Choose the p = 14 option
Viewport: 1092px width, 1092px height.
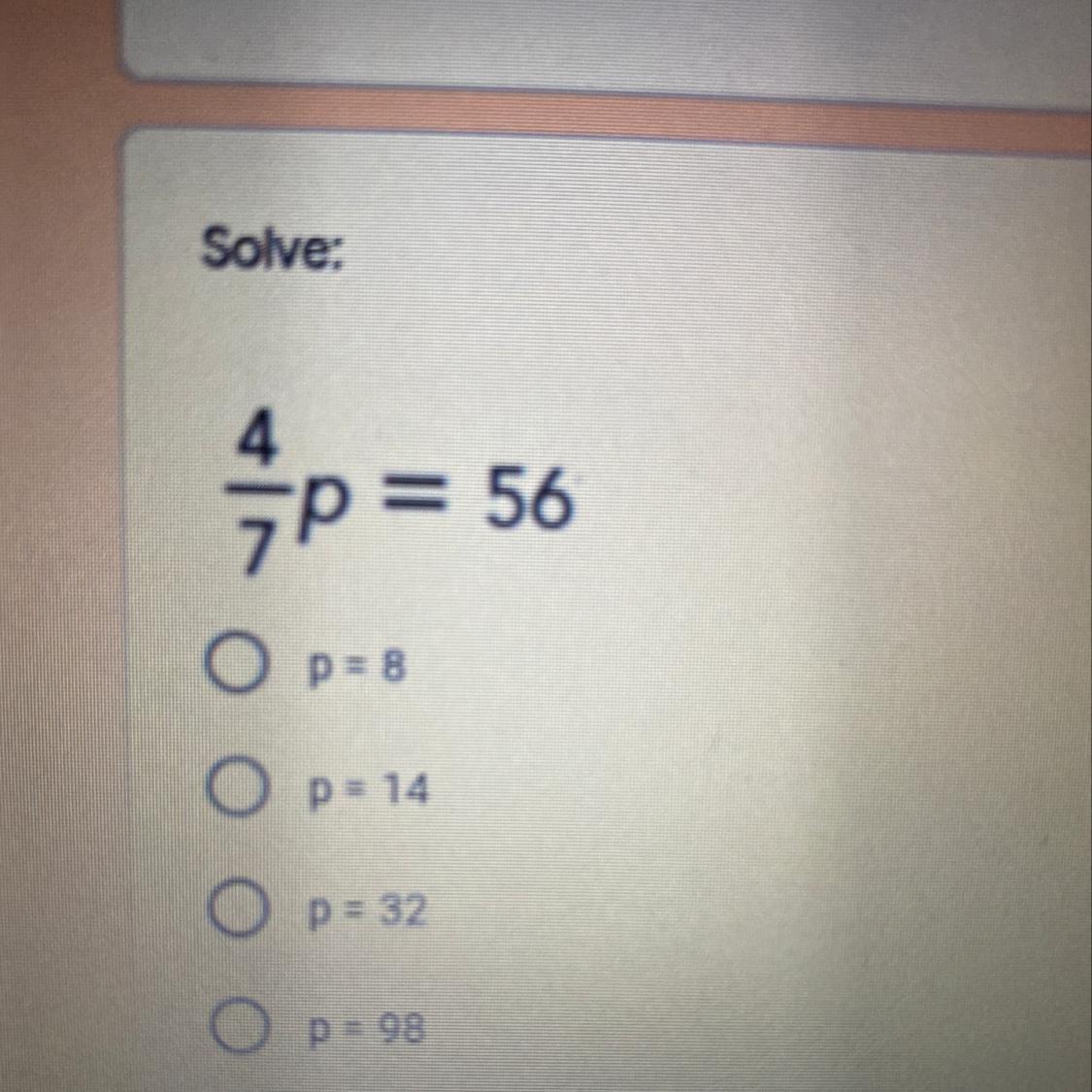[x=234, y=792]
